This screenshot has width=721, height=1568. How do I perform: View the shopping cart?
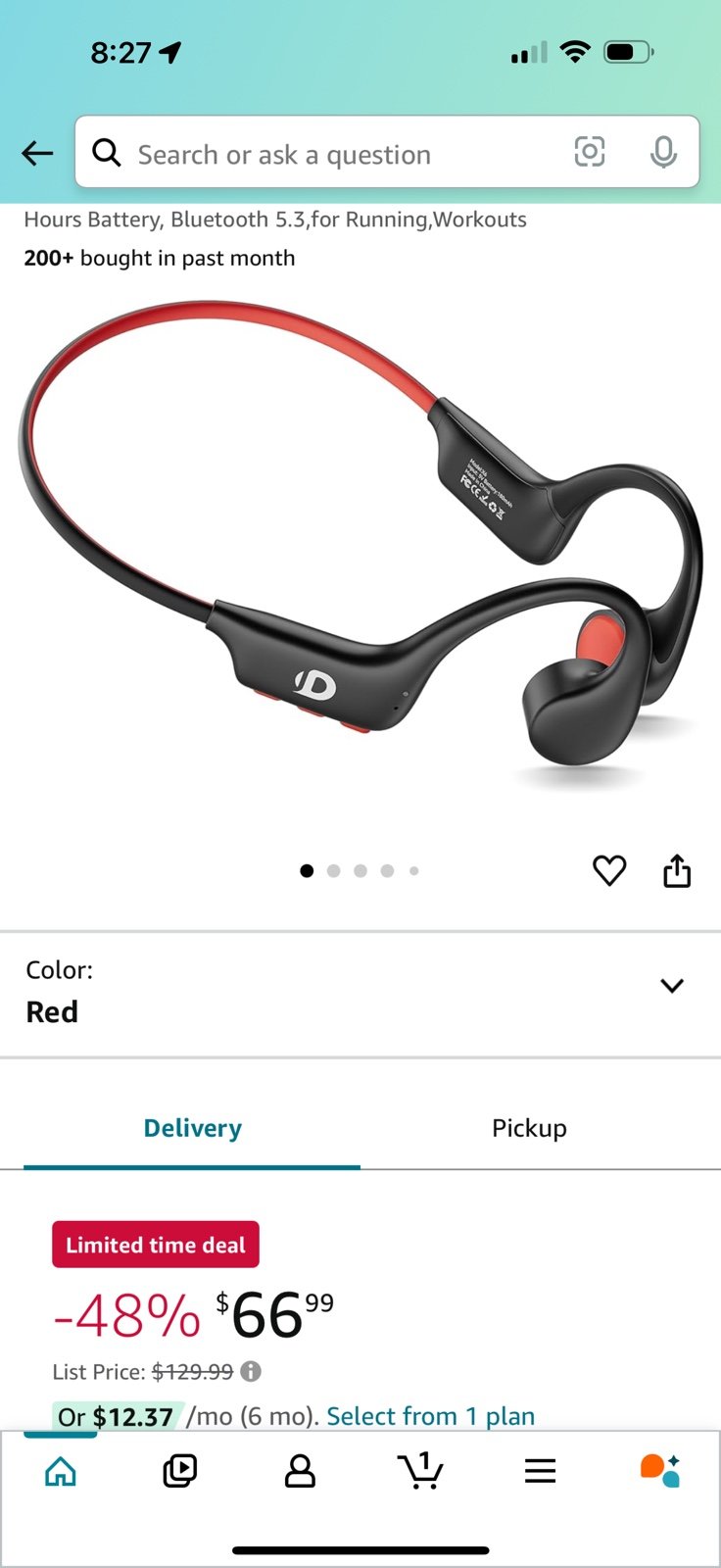pyautogui.click(x=420, y=1471)
